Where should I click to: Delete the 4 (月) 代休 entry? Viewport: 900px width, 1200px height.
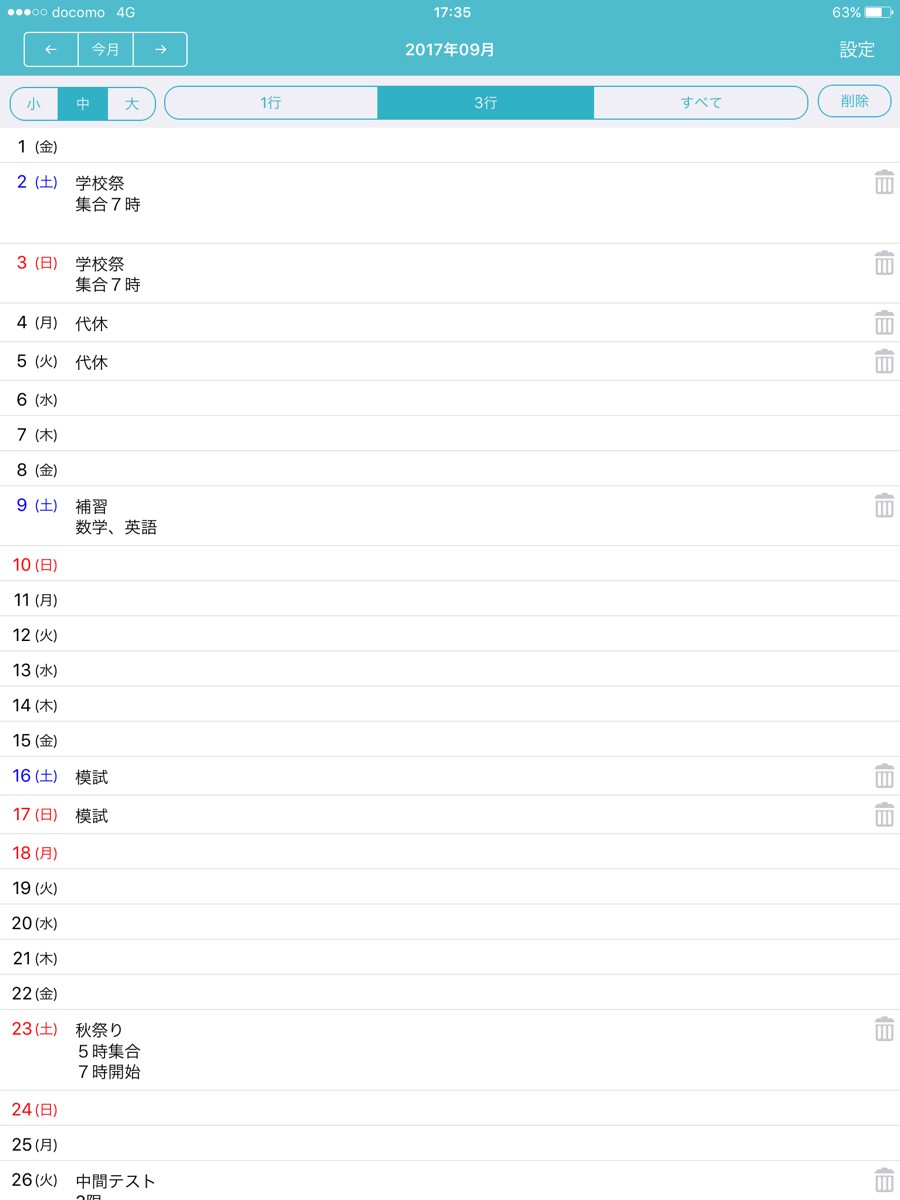884,323
